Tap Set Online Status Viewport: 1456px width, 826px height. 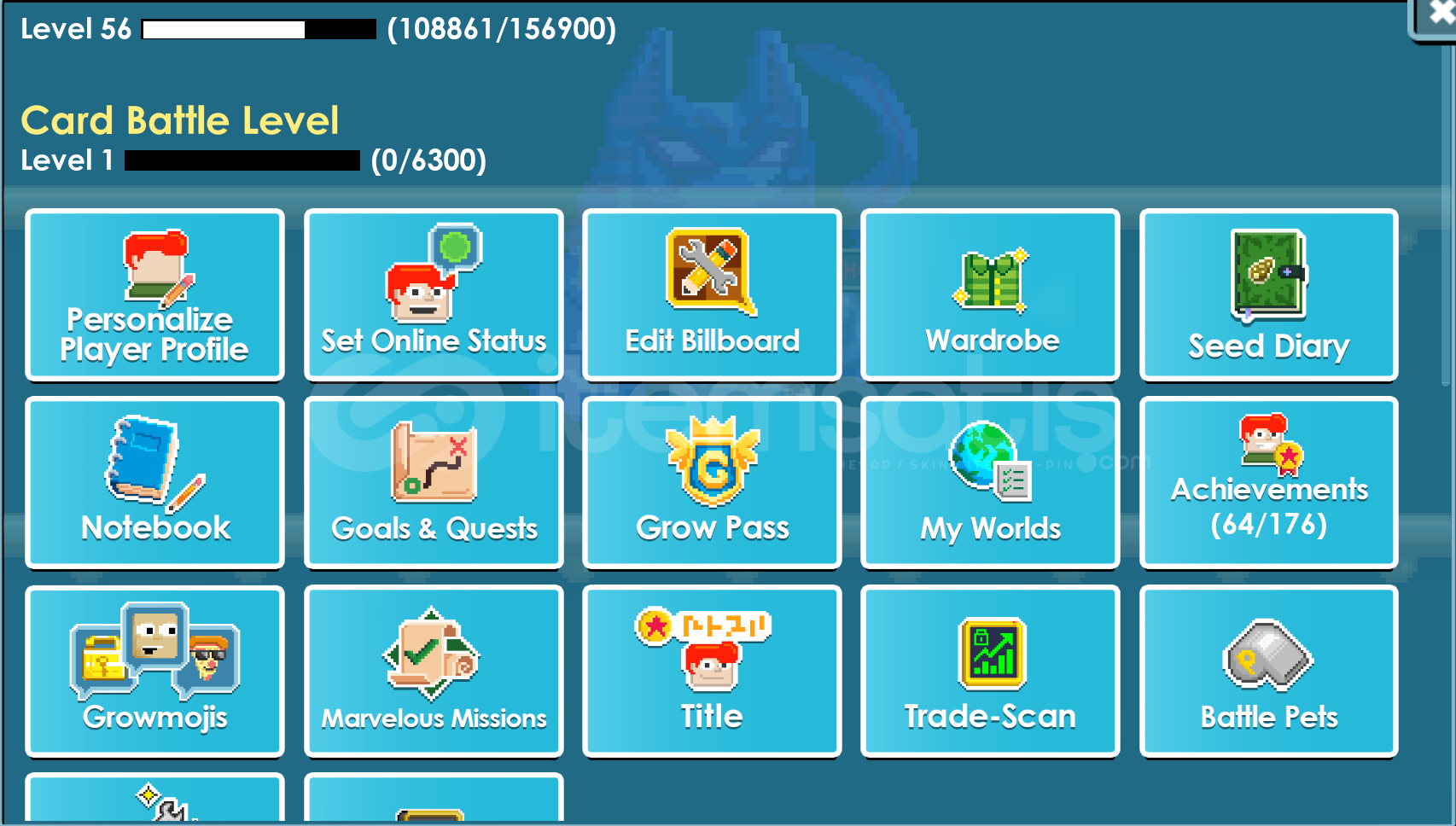[434, 295]
